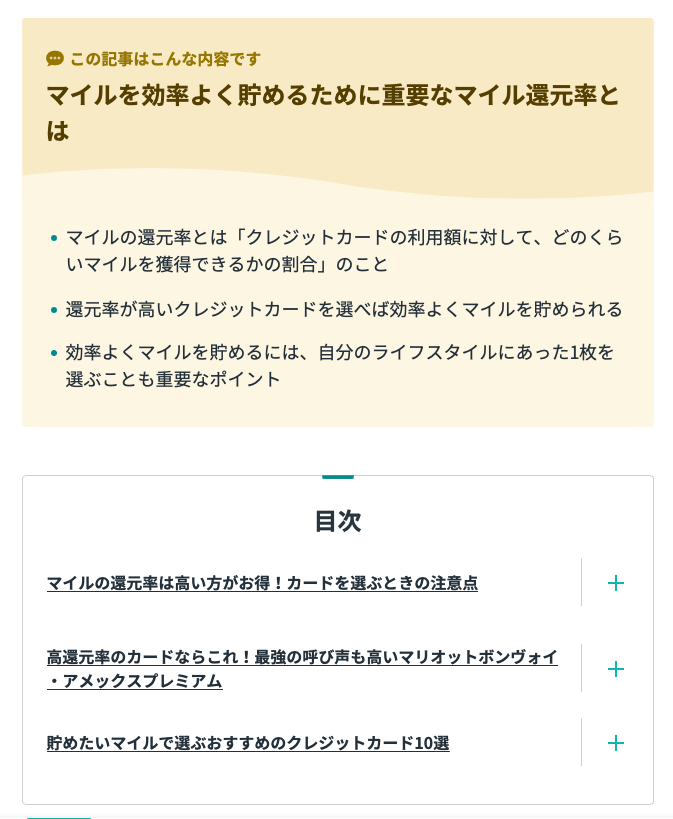
Task: Open link マイルの還元率は高い方がお得！カードを選ぶときの注意点
Action: coord(262,583)
